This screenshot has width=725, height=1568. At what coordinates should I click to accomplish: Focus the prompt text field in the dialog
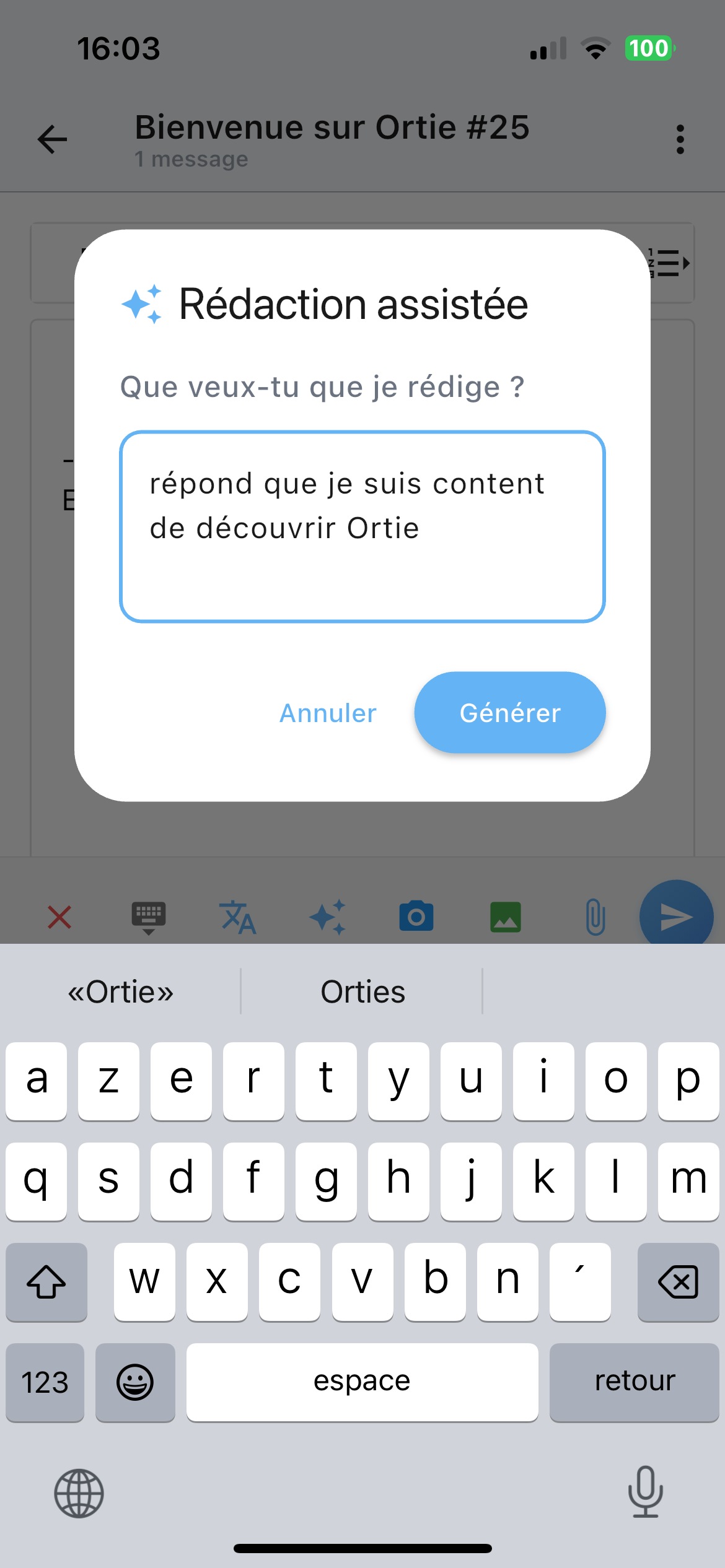pyautogui.click(x=362, y=526)
